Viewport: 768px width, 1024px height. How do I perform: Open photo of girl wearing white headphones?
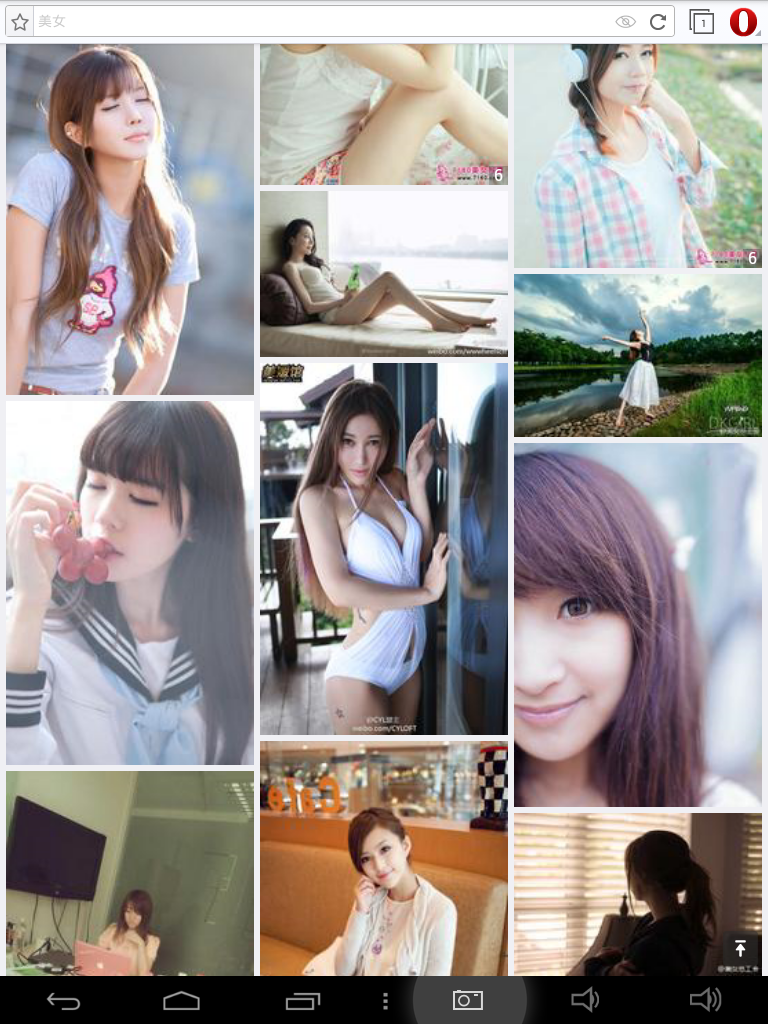638,155
